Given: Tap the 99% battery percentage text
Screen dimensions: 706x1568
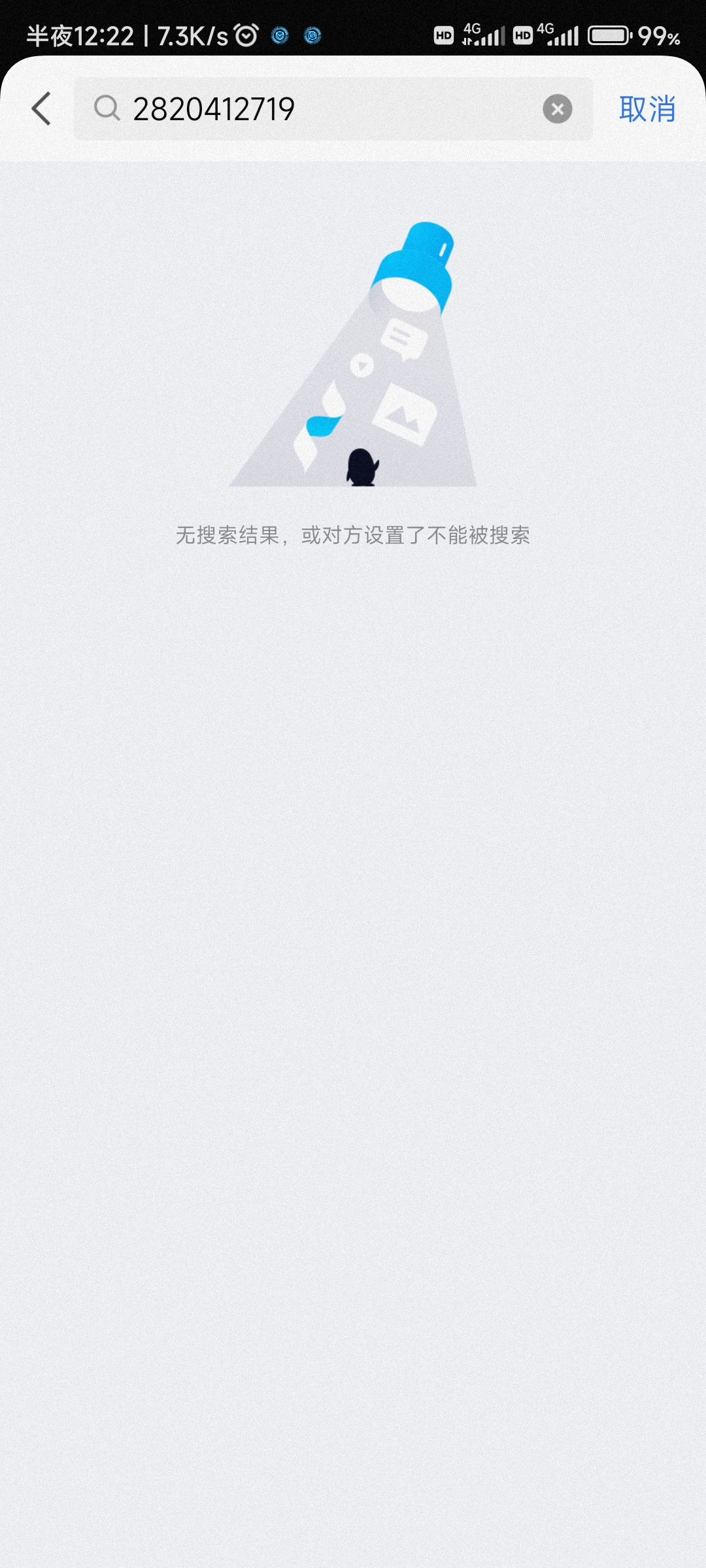Looking at the screenshot, I should click(x=659, y=37).
